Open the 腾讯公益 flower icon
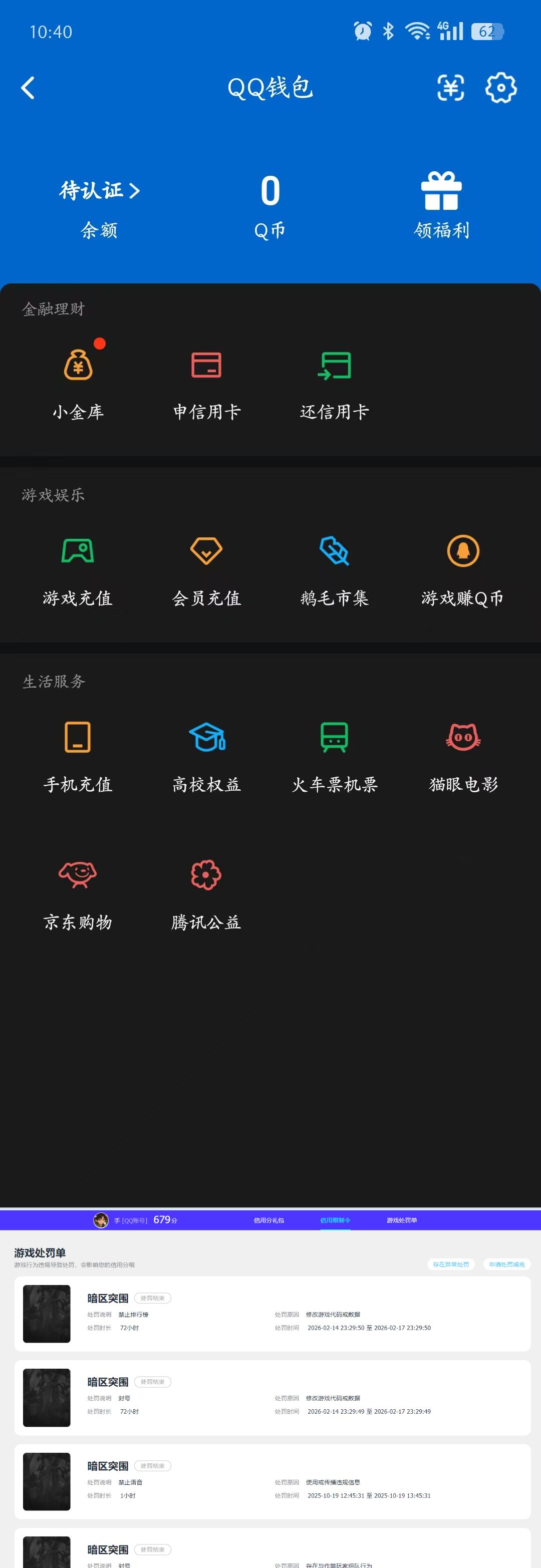541x1568 pixels. [x=205, y=876]
